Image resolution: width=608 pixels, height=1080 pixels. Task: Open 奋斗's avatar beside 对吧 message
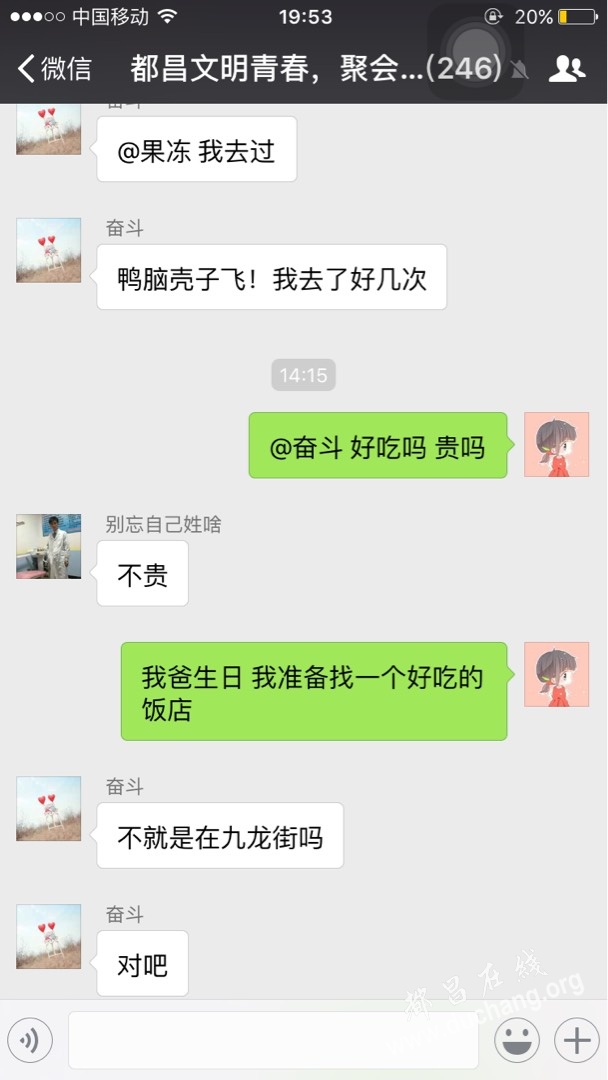coord(48,936)
